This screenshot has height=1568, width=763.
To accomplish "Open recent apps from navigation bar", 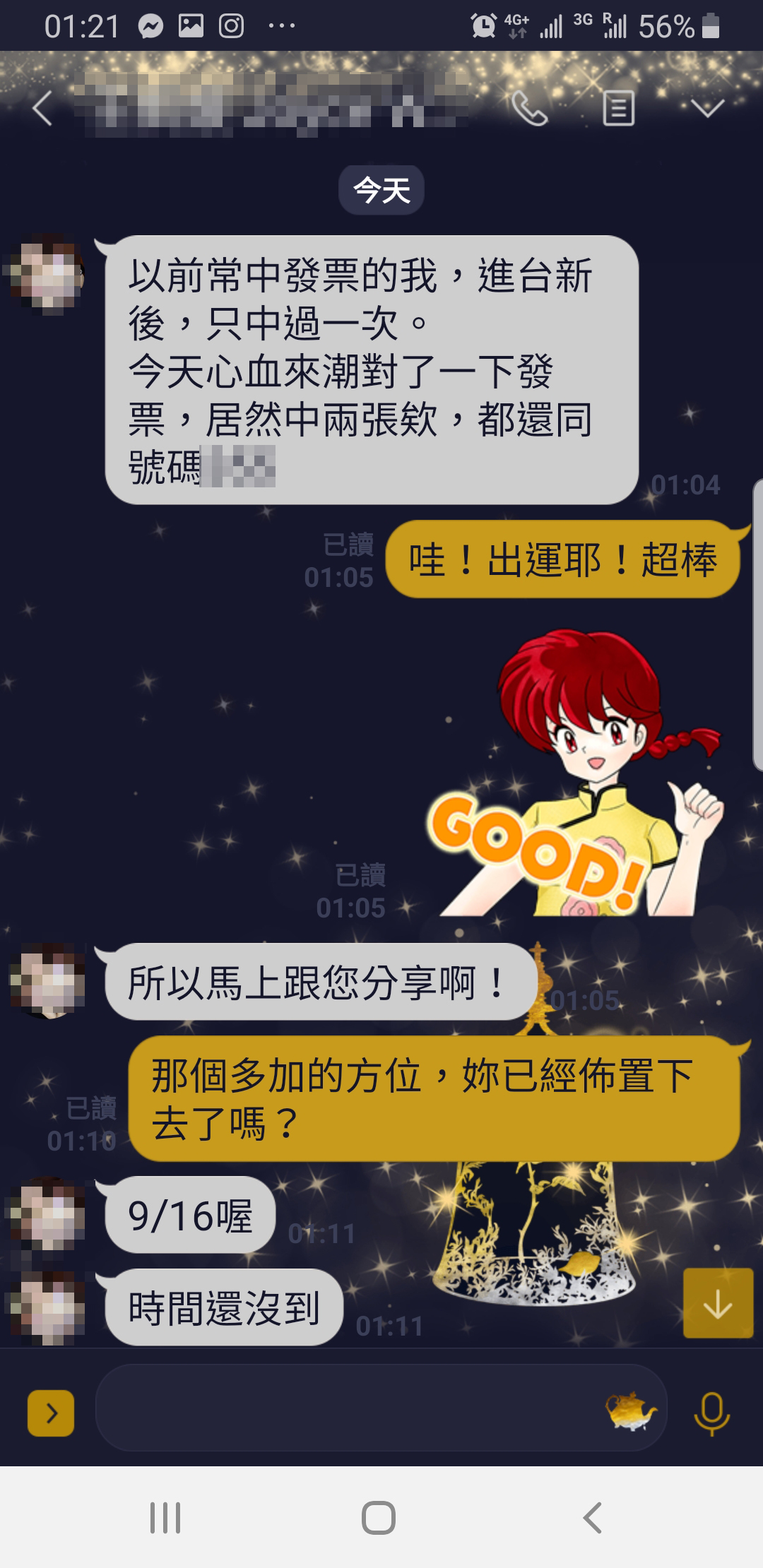I will [165, 1517].
